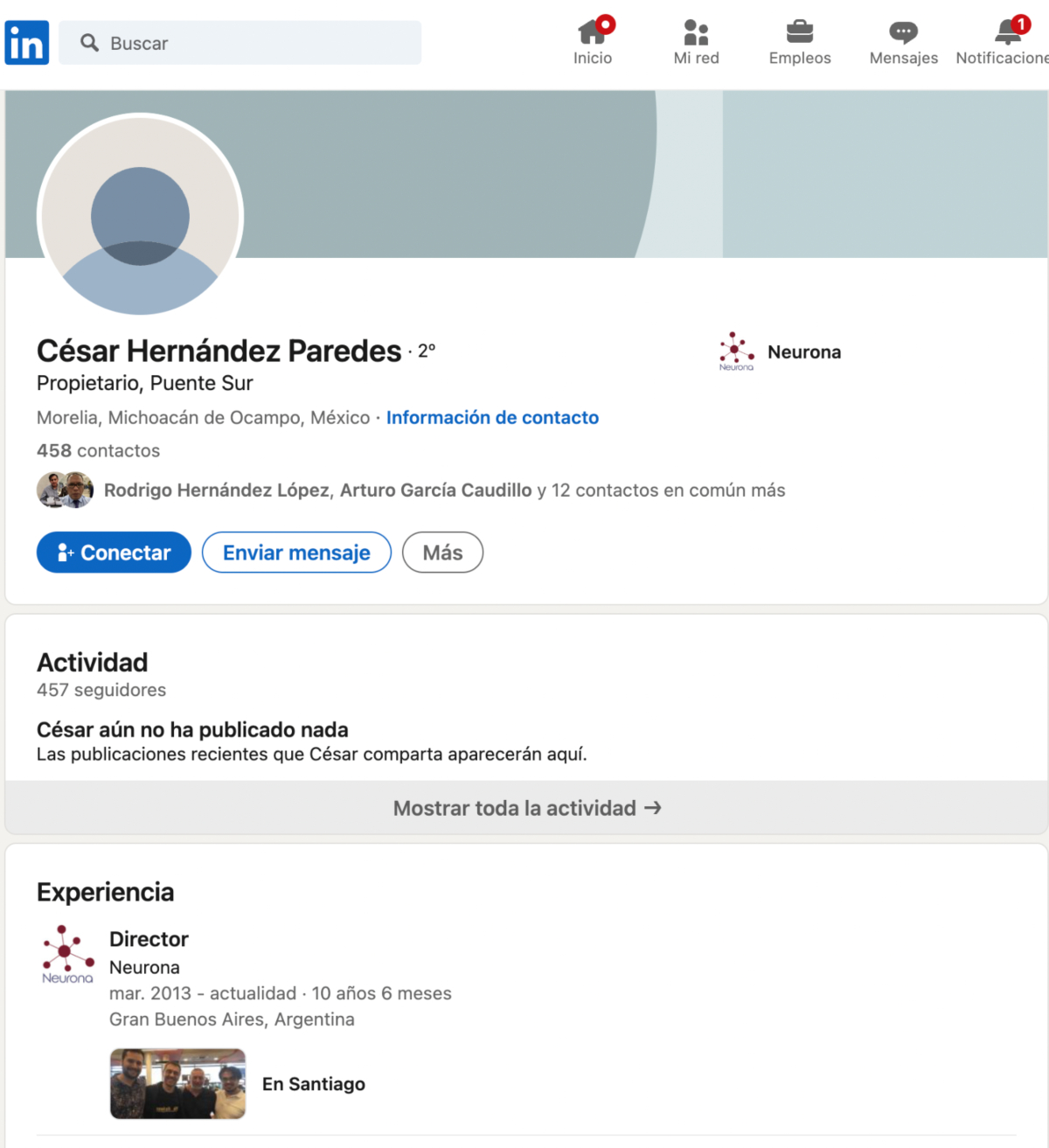Go to the Inicio tab
The width and height of the screenshot is (1049, 1148).
(593, 43)
